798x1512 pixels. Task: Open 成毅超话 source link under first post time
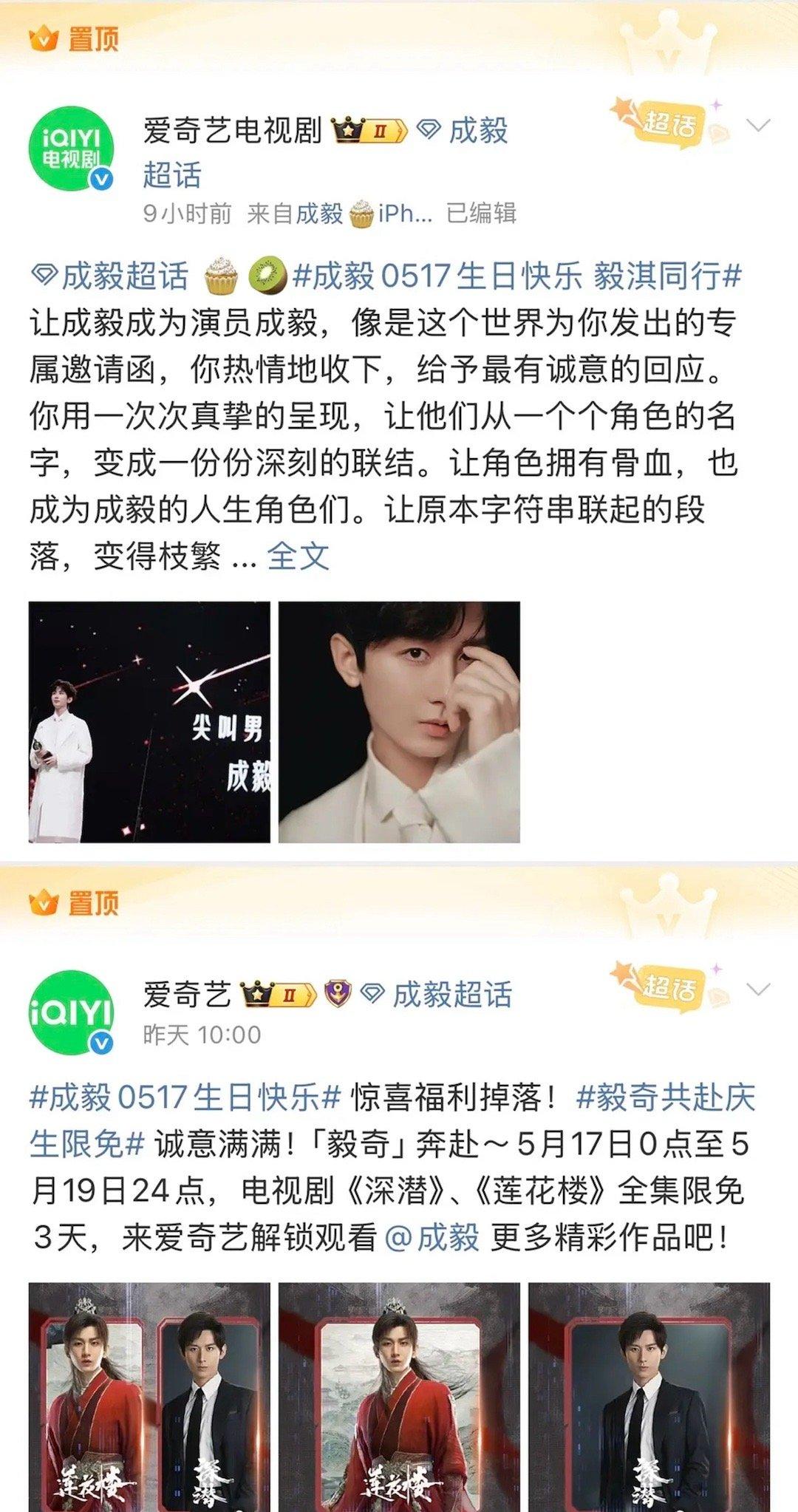pos(319,214)
